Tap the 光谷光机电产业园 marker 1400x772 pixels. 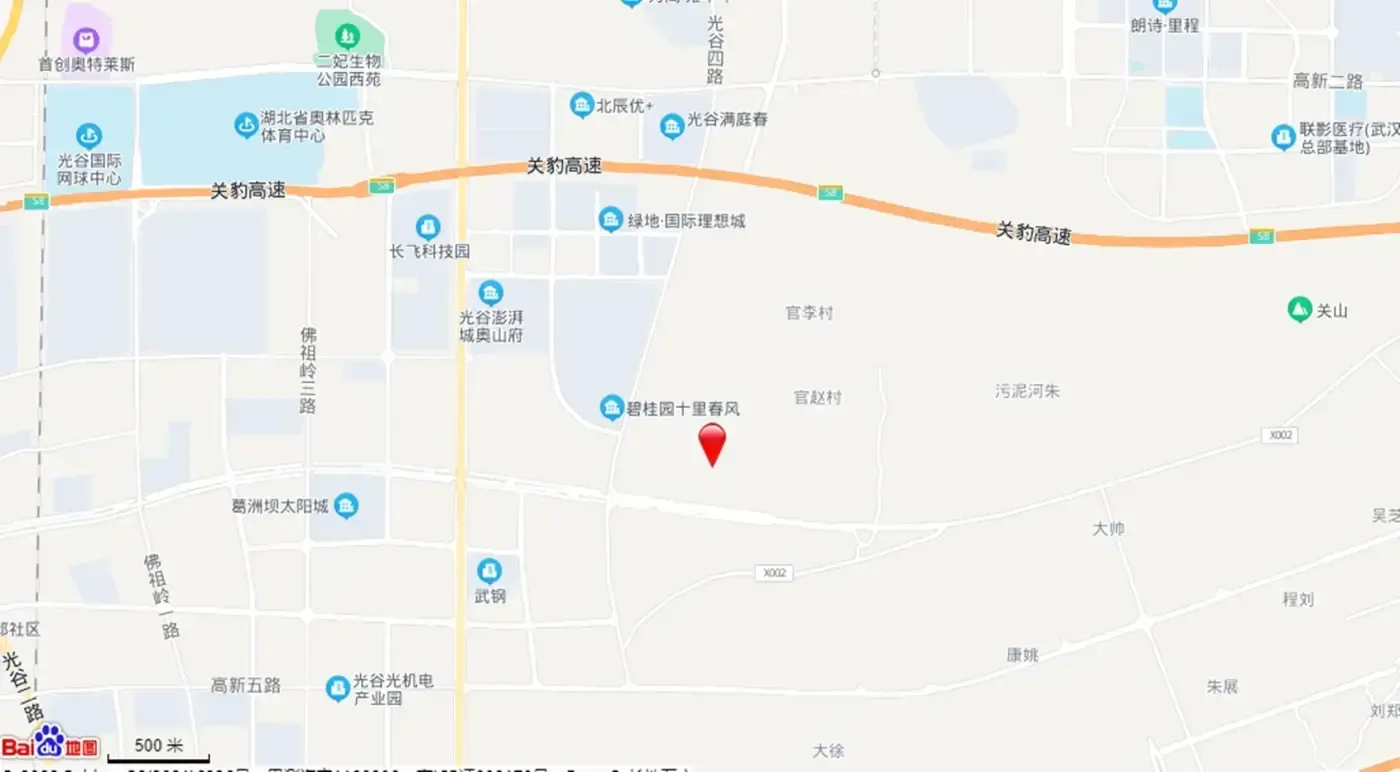point(338,688)
